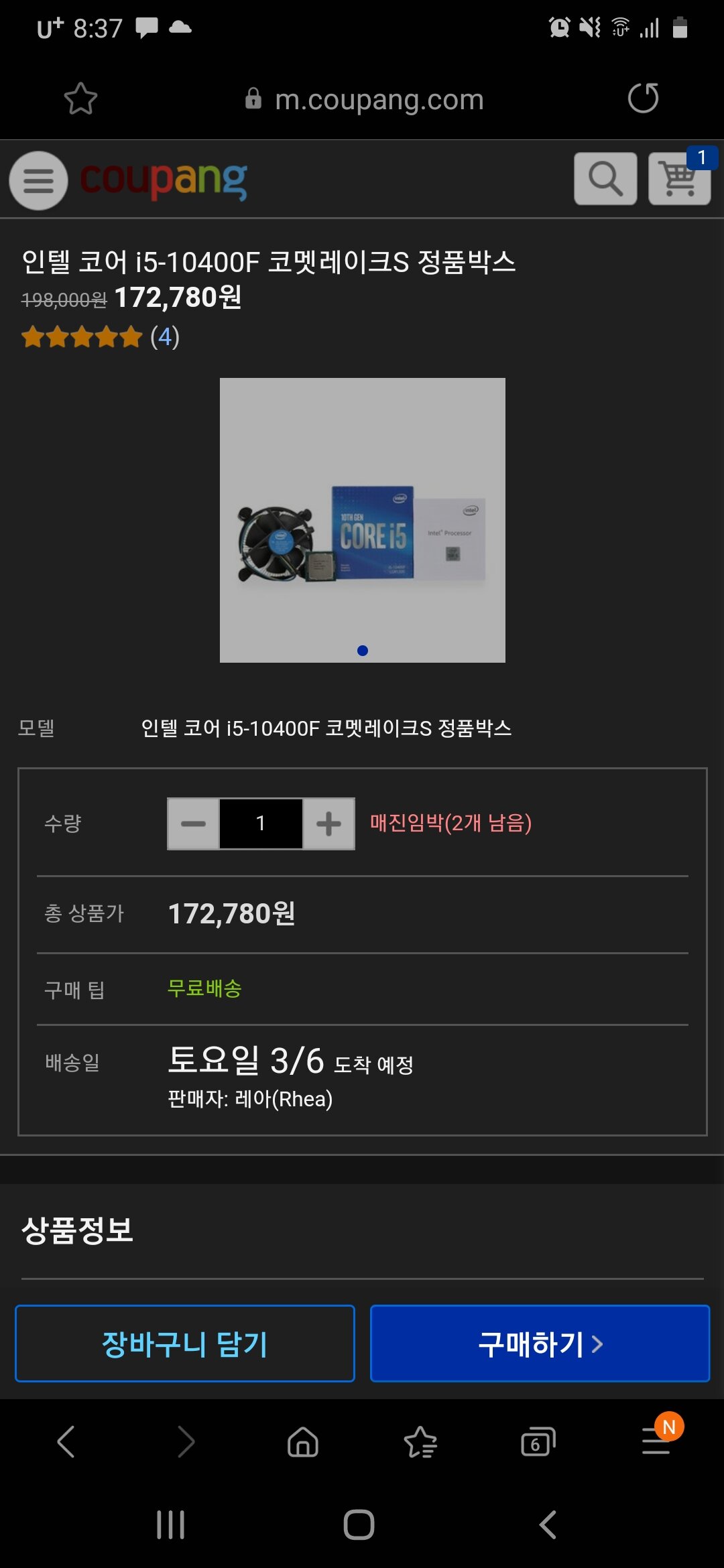Viewport: 724px width, 1568px height.
Task: Add item with 장바구니 담기
Action: [185, 1343]
